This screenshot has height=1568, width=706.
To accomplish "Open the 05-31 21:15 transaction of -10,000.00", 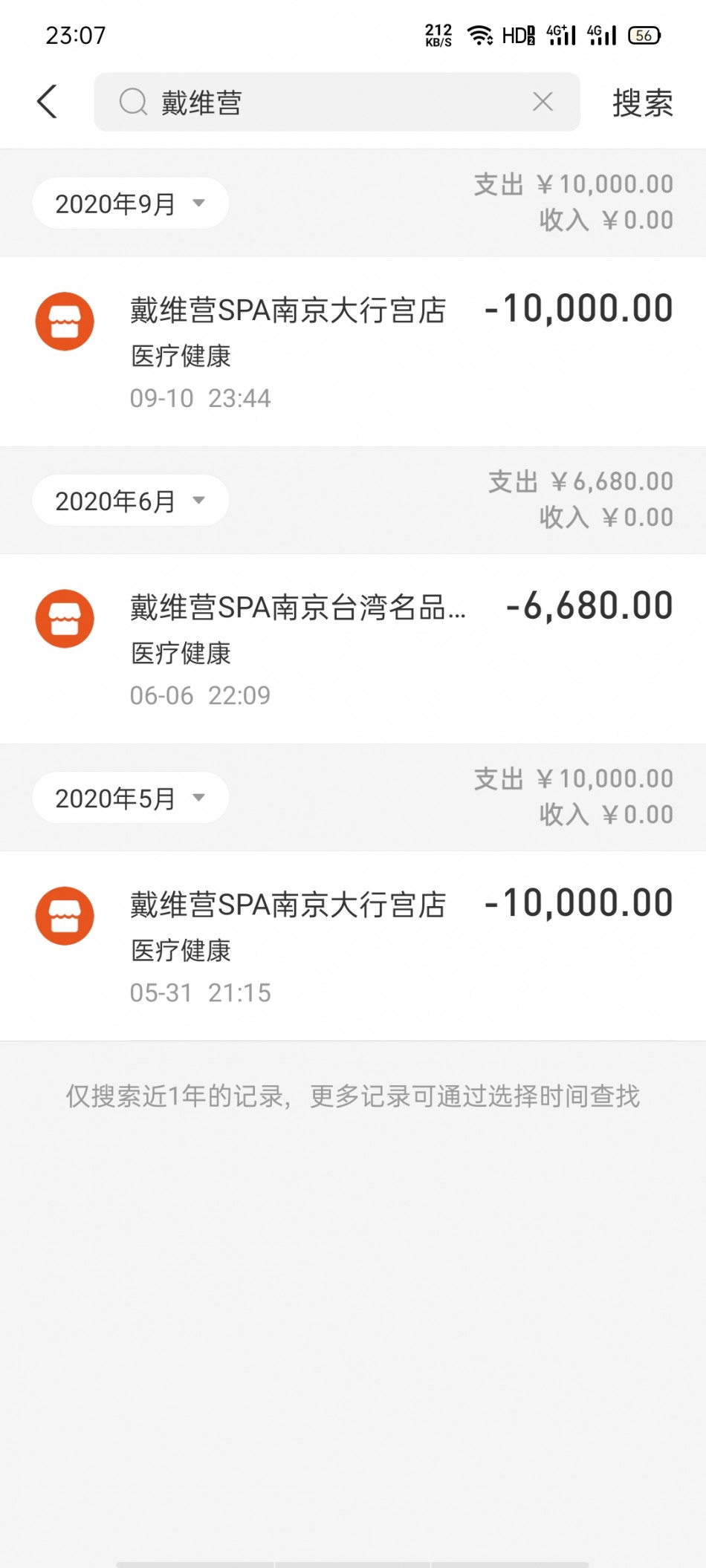I will pos(353,945).
